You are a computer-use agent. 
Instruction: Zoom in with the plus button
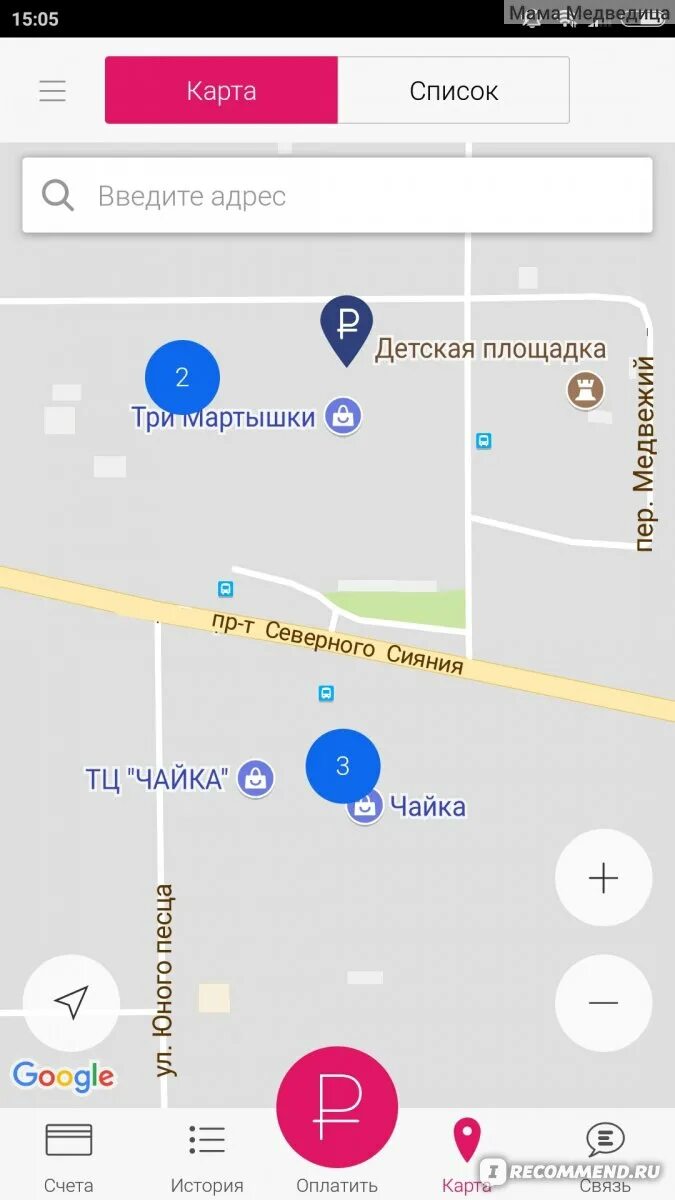[x=603, y=878]
